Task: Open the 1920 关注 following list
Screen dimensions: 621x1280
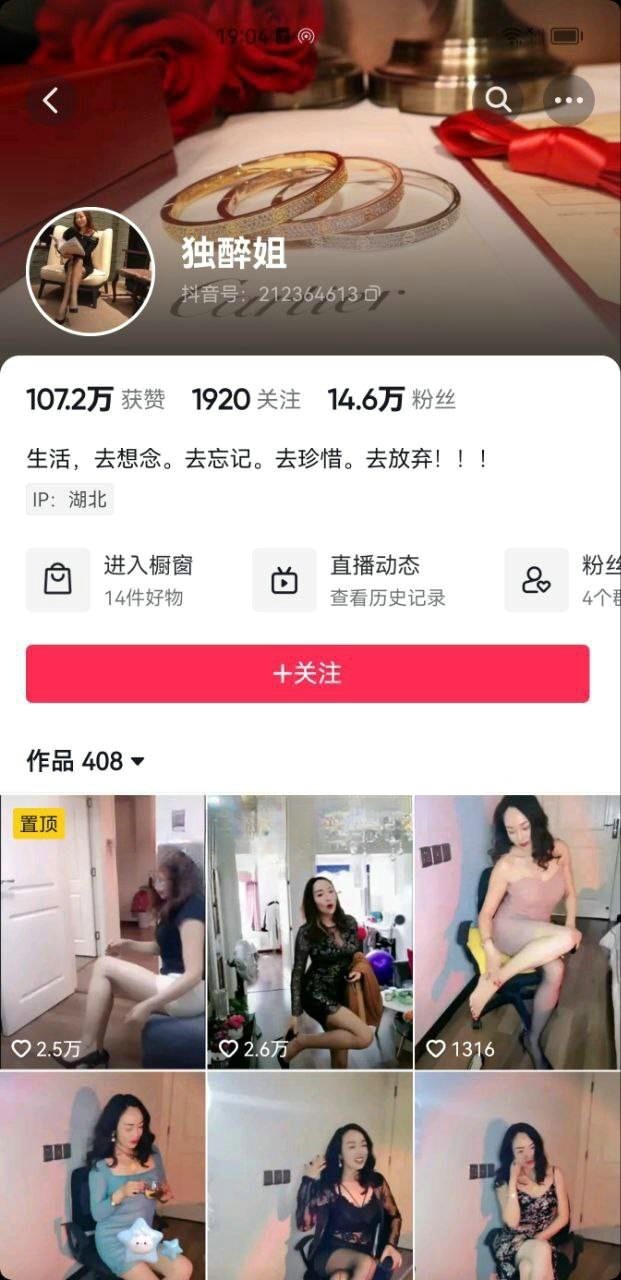Action: 246,400
